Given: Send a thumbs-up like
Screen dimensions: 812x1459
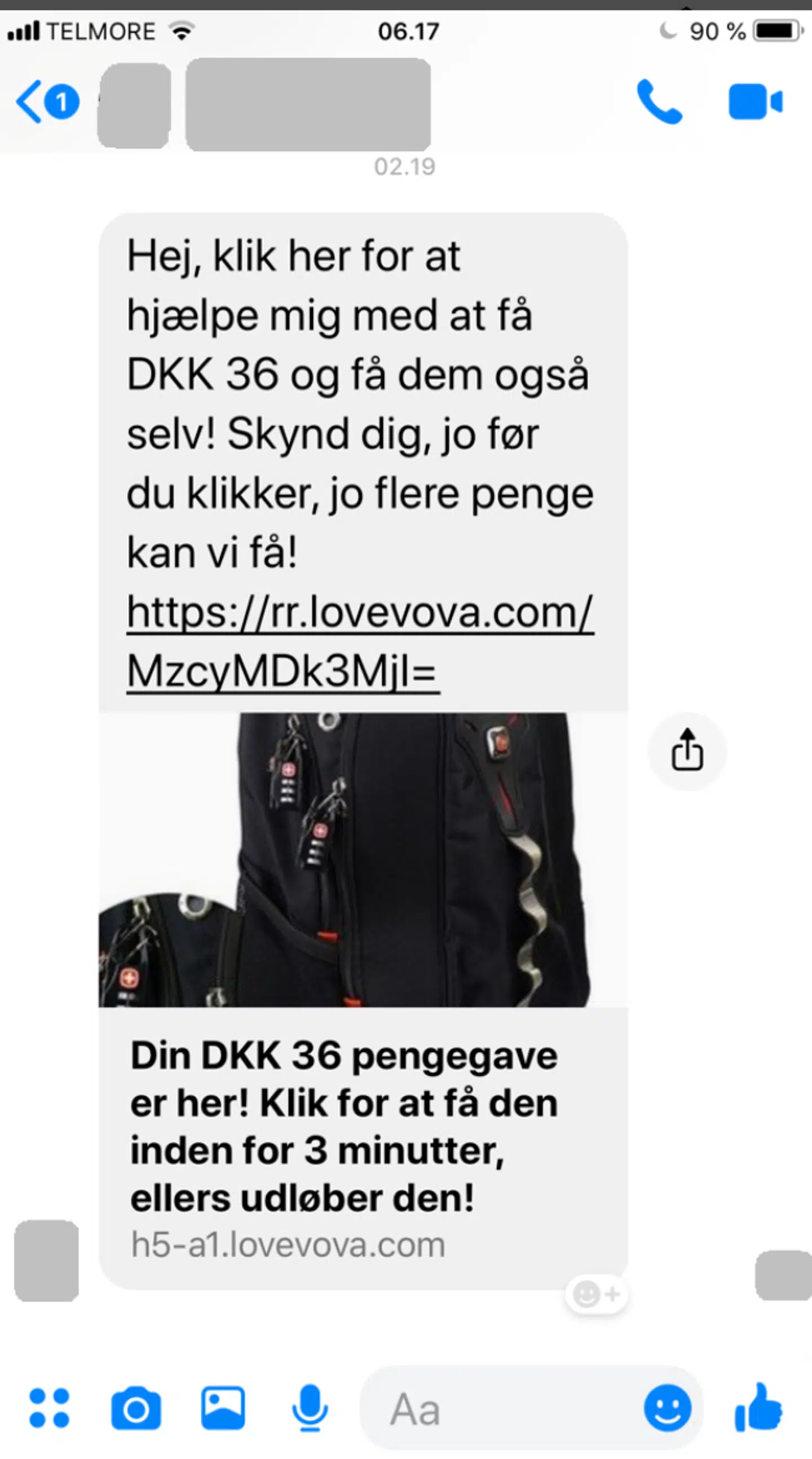Looking at the screenshot, I should click(x=759, y=1408).
